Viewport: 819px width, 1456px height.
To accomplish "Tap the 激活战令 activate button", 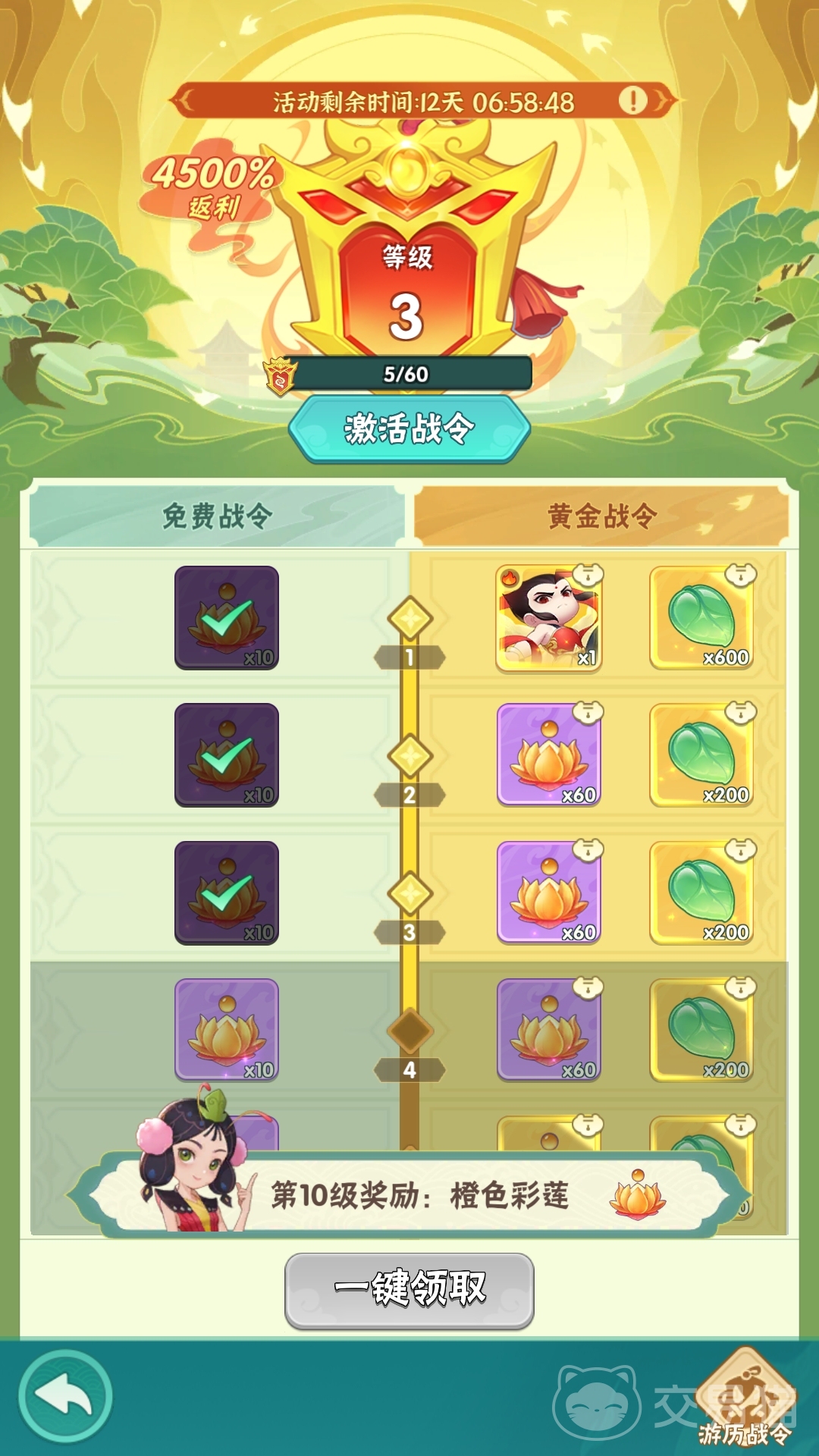I will click(x=409, y=428).
